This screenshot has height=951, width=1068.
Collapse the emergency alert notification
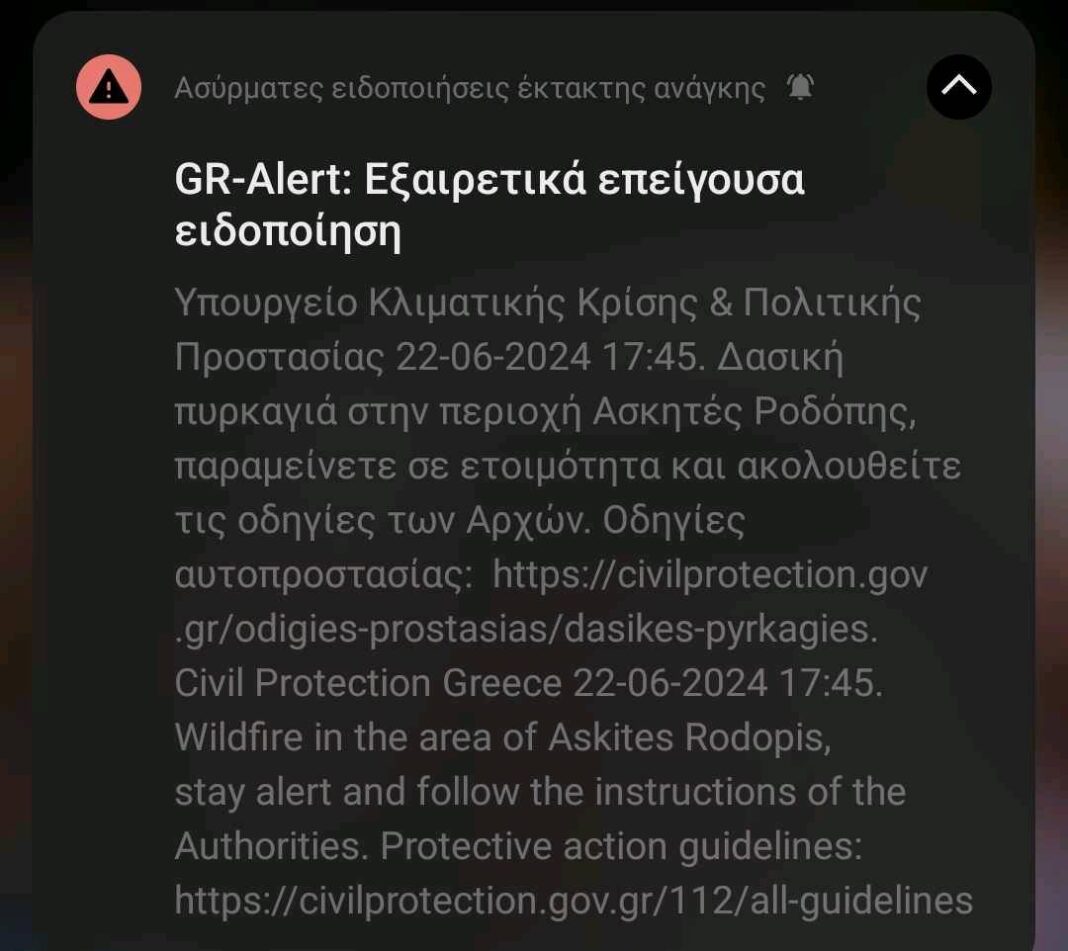958,87
